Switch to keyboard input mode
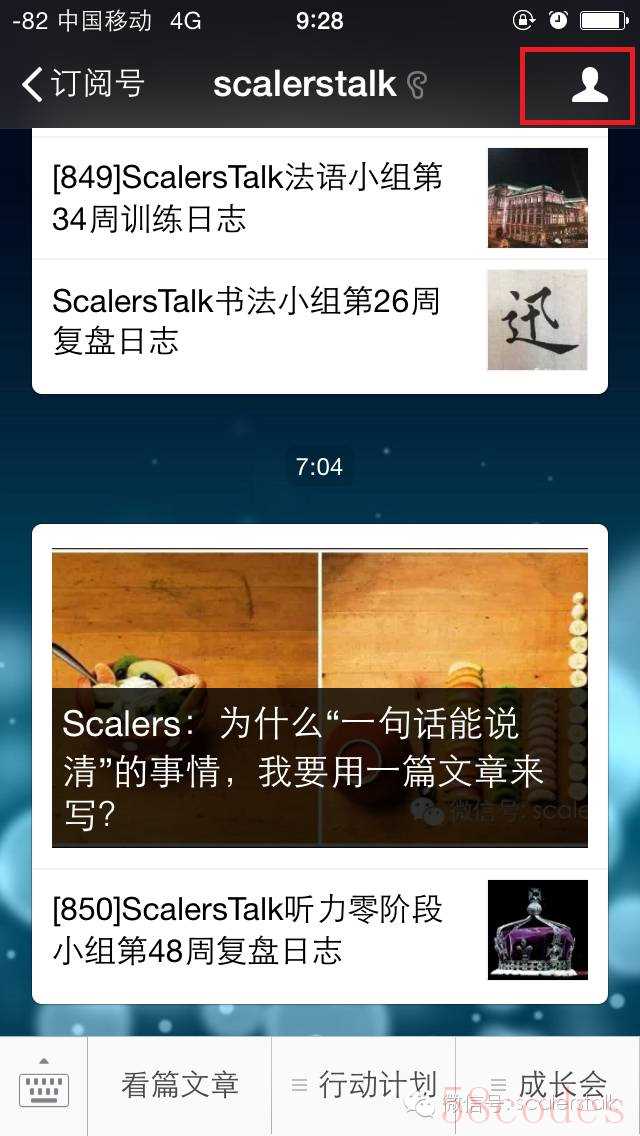 (44, 1086)
